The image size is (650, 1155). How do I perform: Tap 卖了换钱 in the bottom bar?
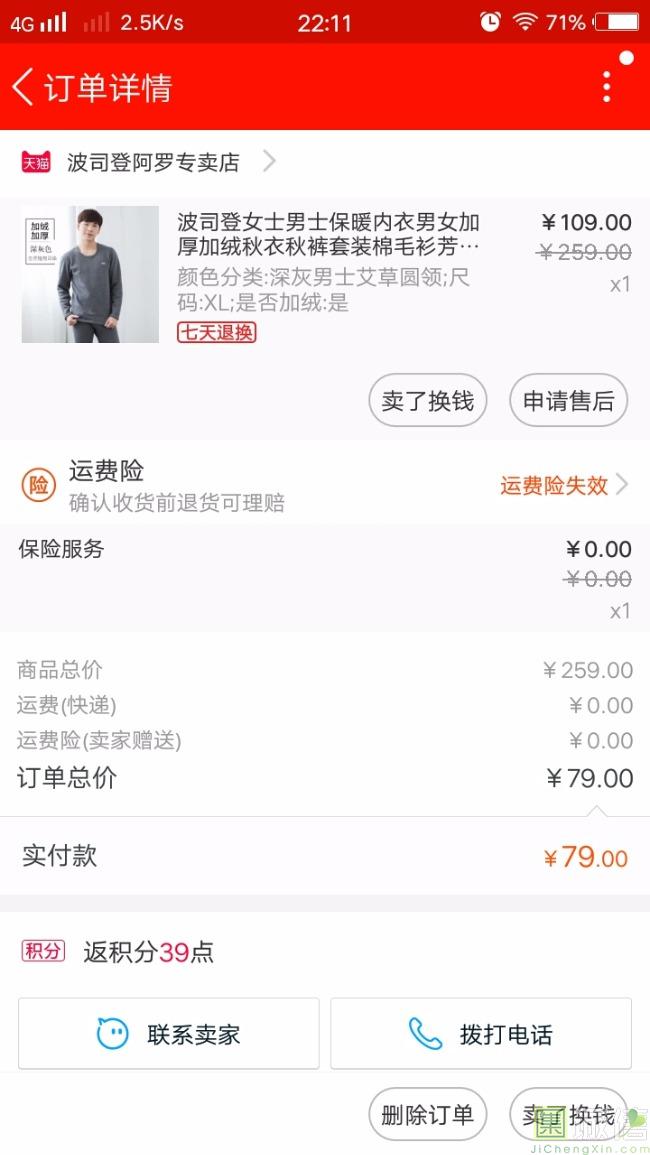pyautogui.click(x=568, y=1115)
